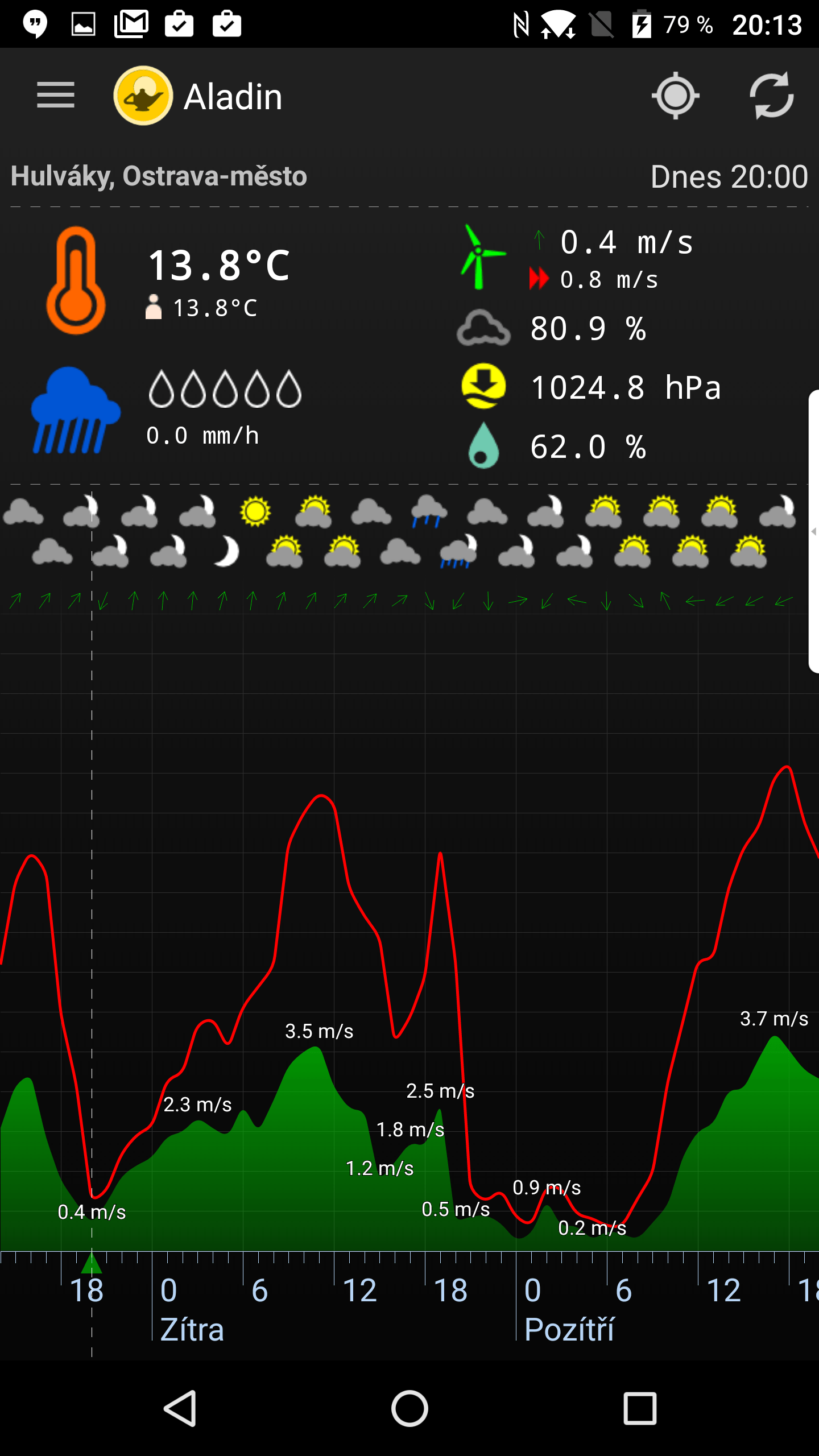This screenshot has height=1456, width=819.
Task: Open the recent apps overview
Action: tap(640, 1408)
